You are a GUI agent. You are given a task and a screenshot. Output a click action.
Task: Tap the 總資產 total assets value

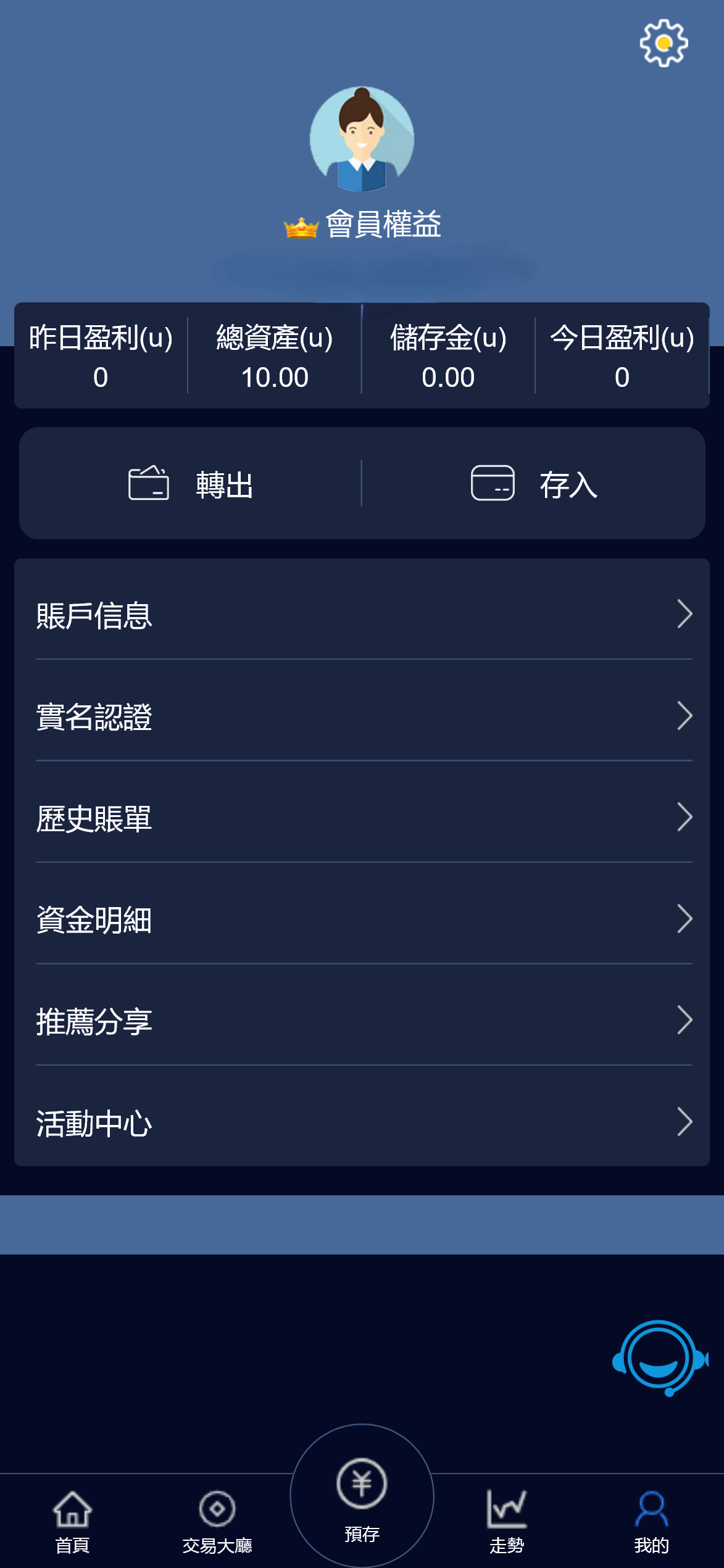[275, 376]
